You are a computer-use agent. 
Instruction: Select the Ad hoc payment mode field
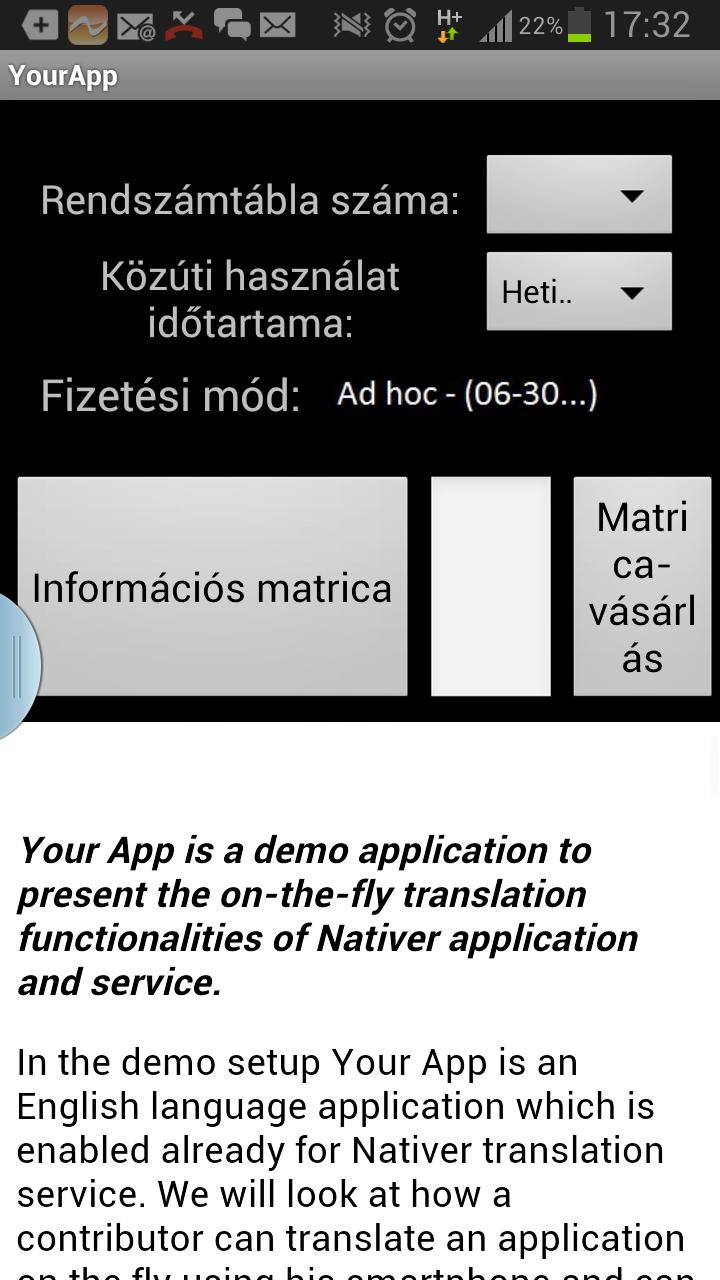(x=467, y=394)
